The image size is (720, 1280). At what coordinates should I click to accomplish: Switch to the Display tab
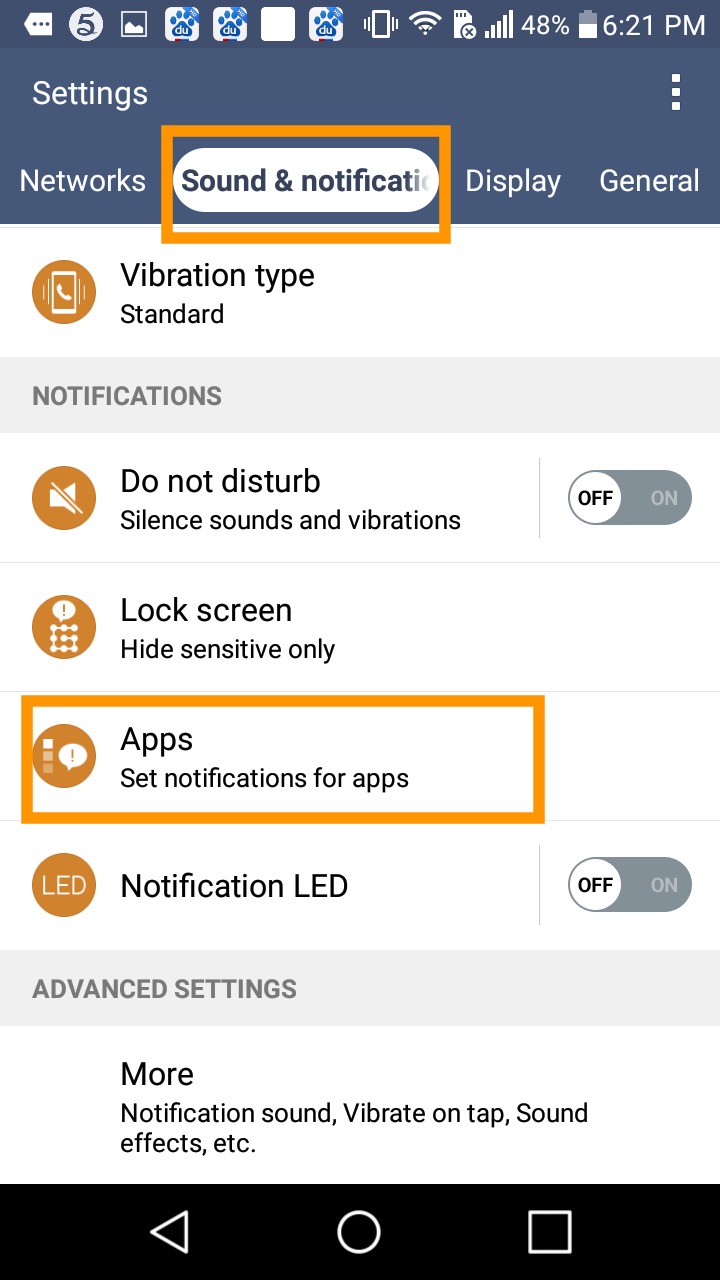click(x=513, y=181)
